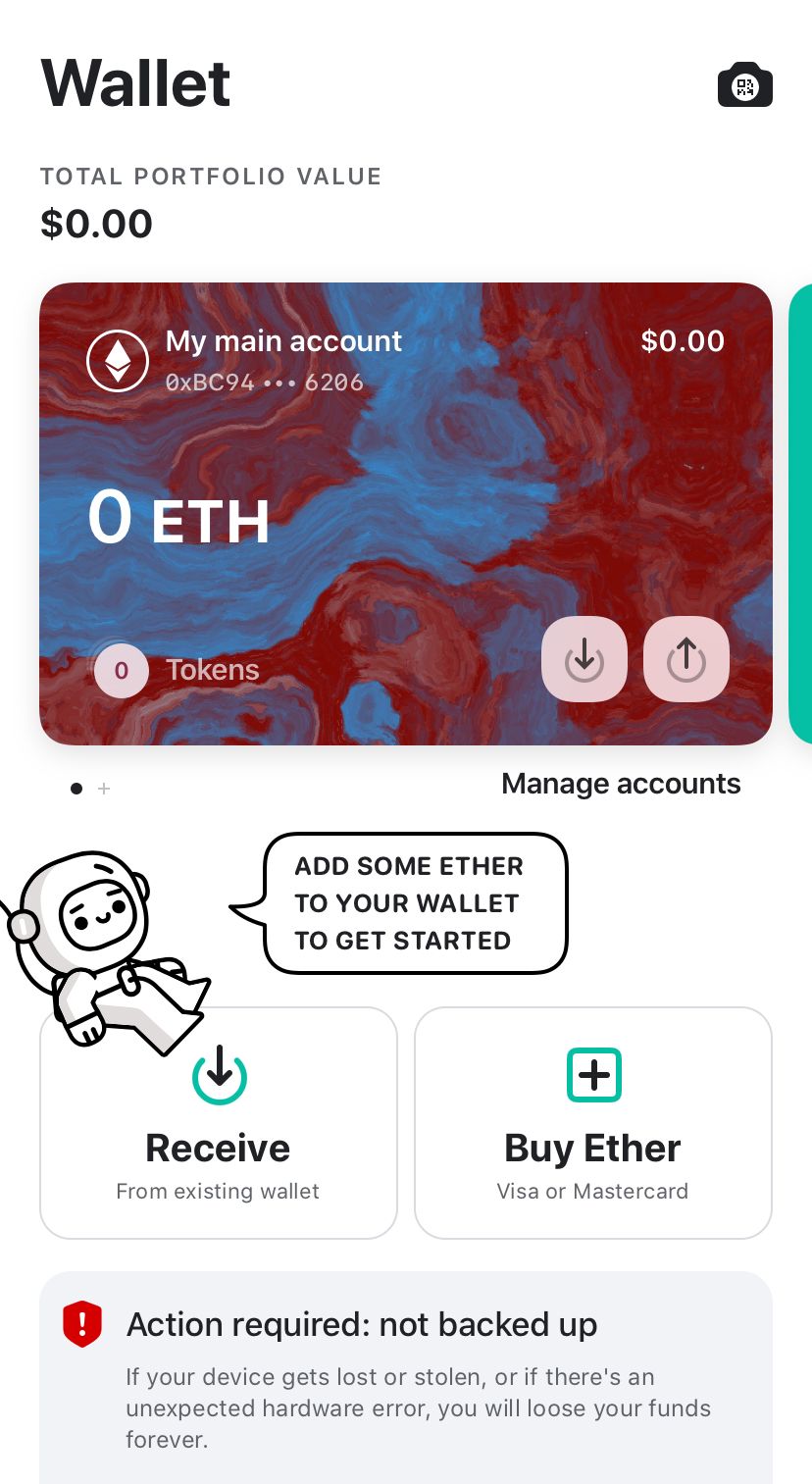Tap the send arrow on the account card
Viewport: 812px width, 1484px height.
click(686, 659)
